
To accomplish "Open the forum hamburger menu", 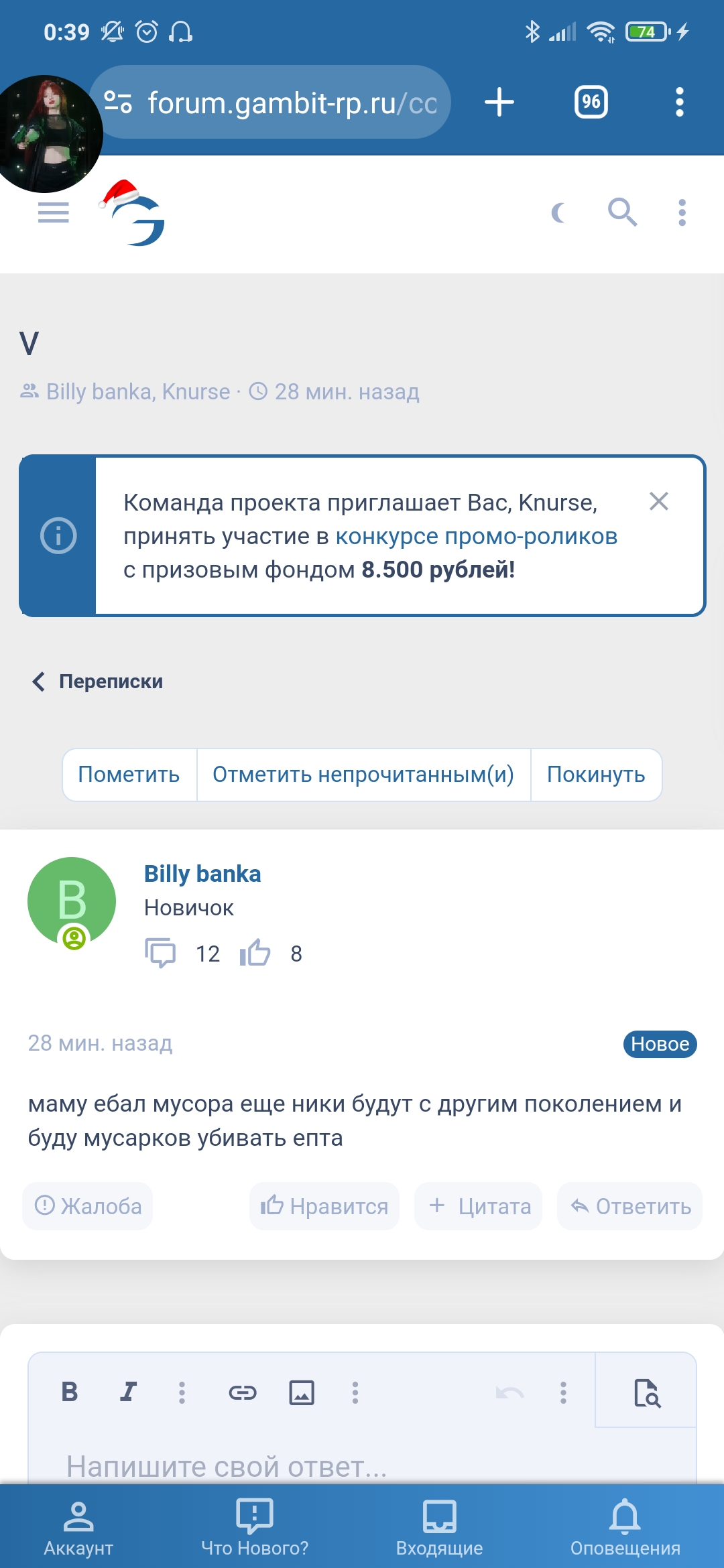I will click(53, 212).
